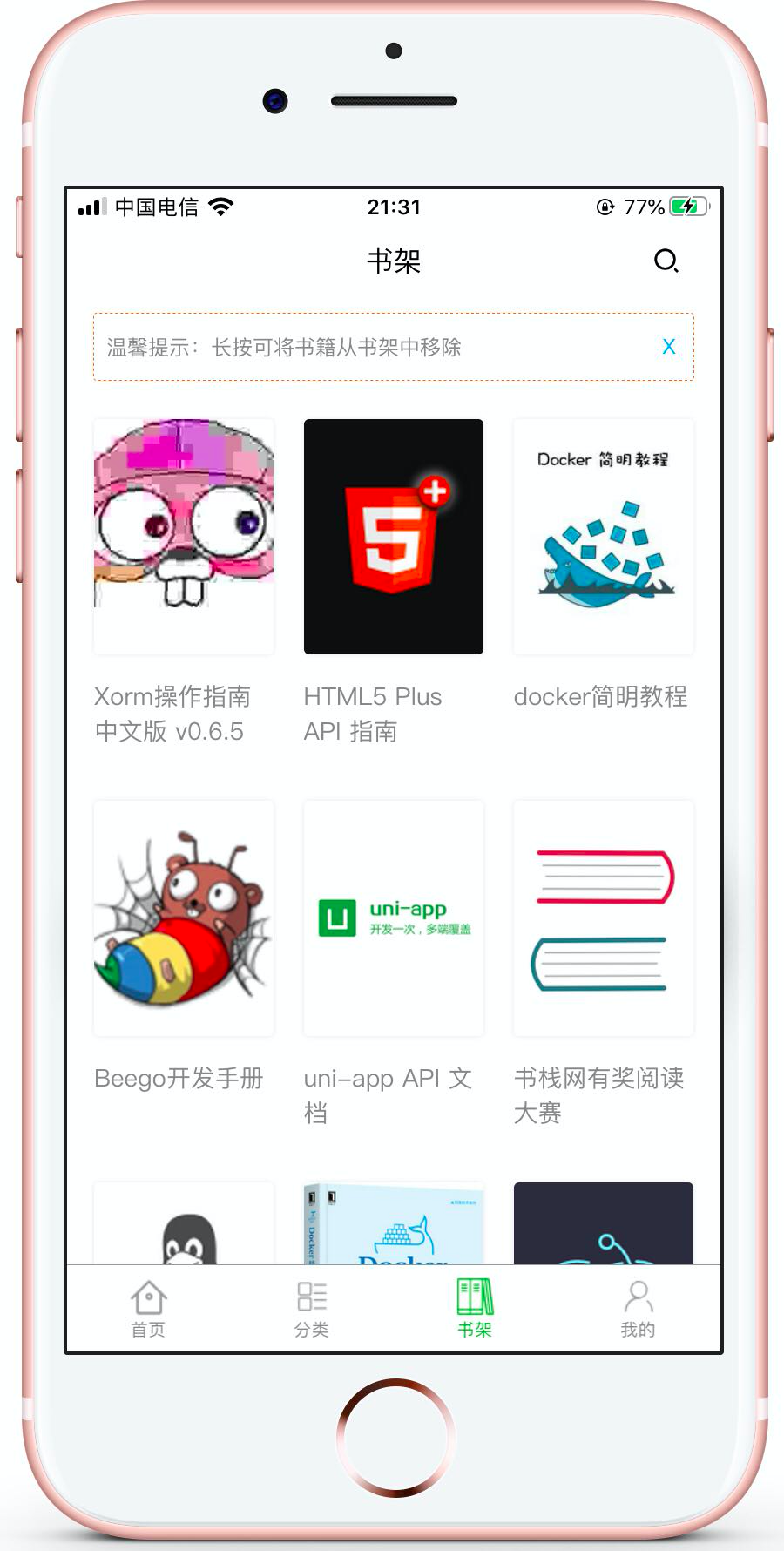Switch to the 首页 tab
The image size is (784, 1551).
click(148, 1309)
